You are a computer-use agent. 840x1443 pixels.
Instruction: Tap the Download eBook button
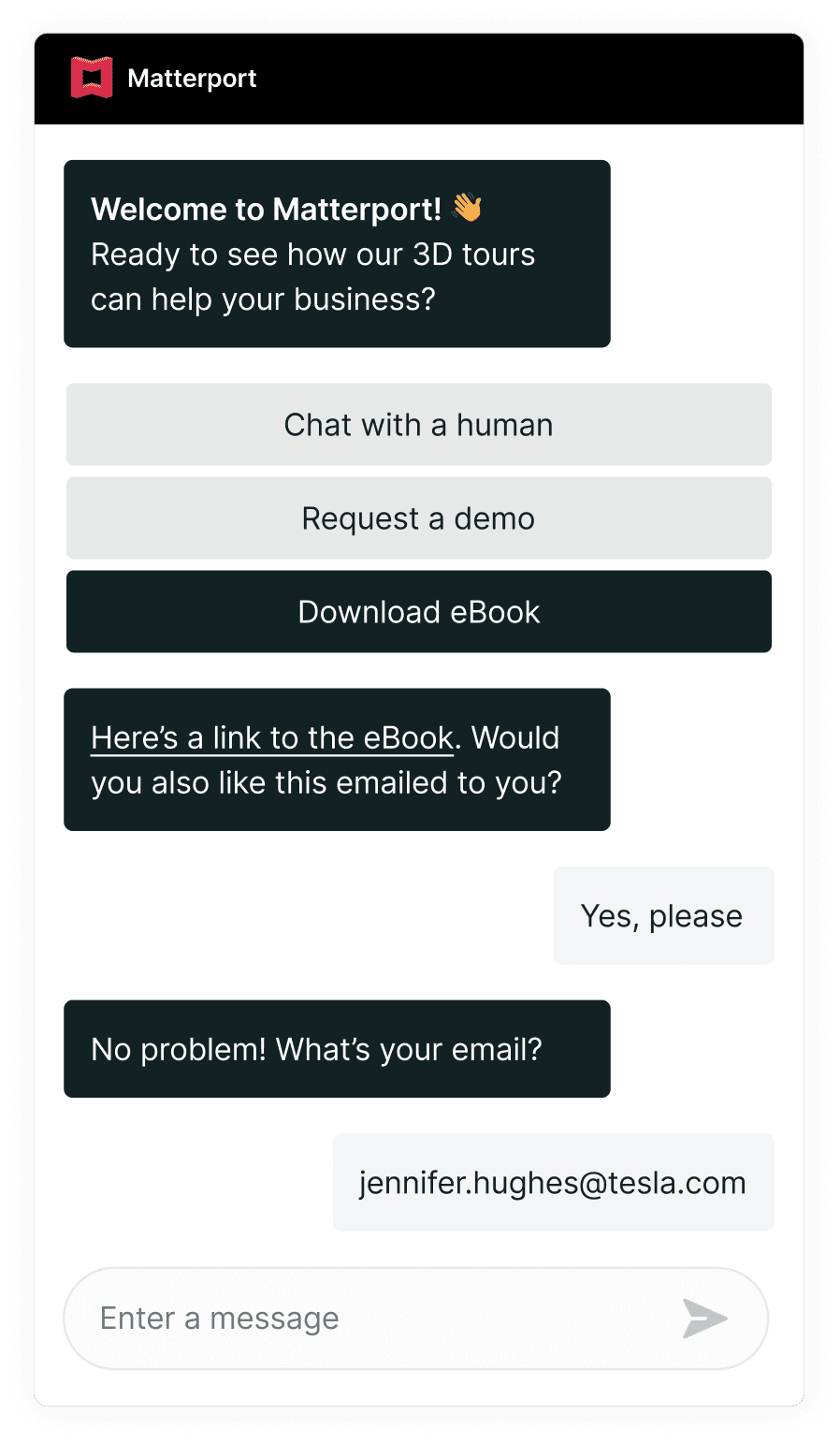418,611
